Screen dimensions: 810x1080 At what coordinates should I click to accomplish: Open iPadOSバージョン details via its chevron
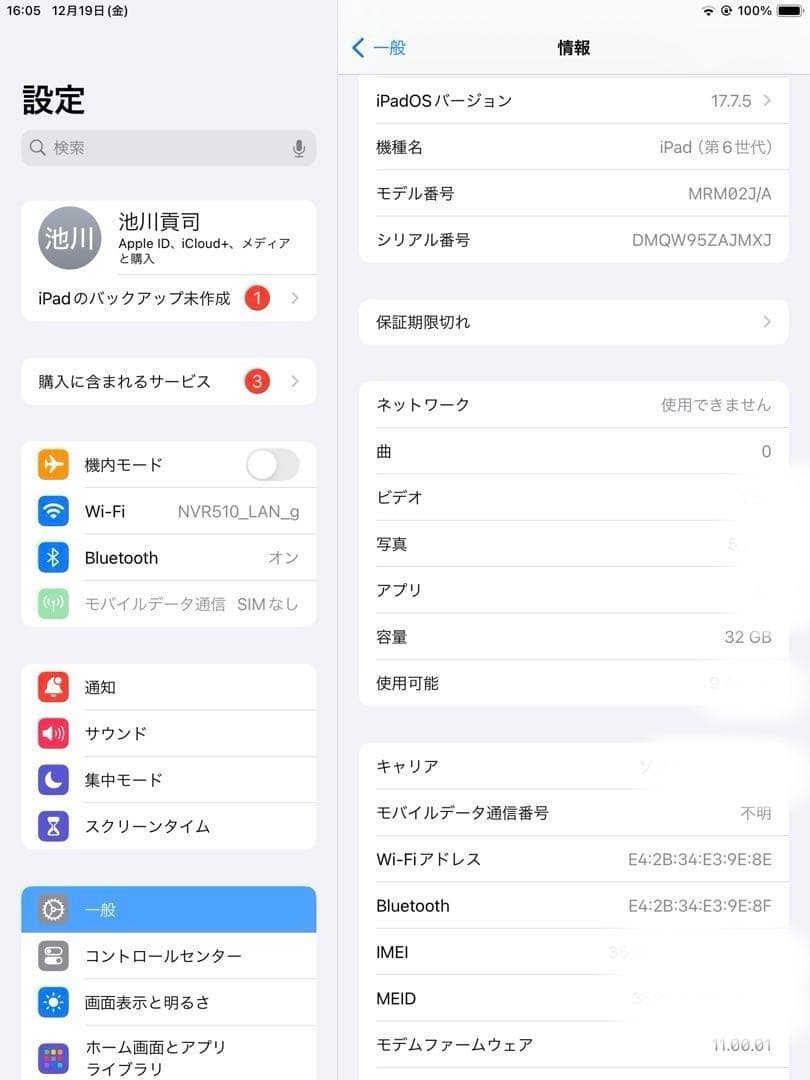(x=767, y=100)
